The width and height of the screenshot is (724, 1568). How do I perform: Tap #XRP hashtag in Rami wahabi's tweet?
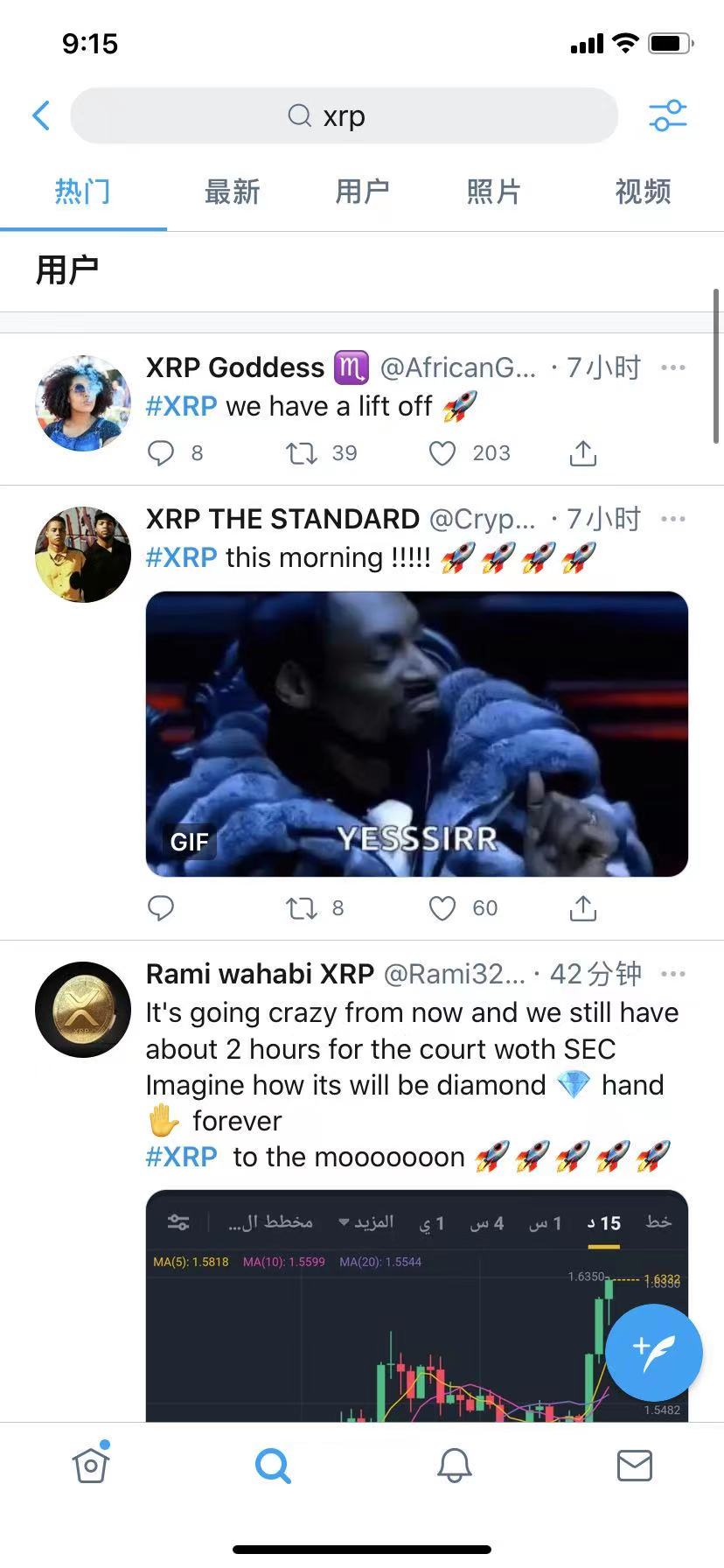181,1157
